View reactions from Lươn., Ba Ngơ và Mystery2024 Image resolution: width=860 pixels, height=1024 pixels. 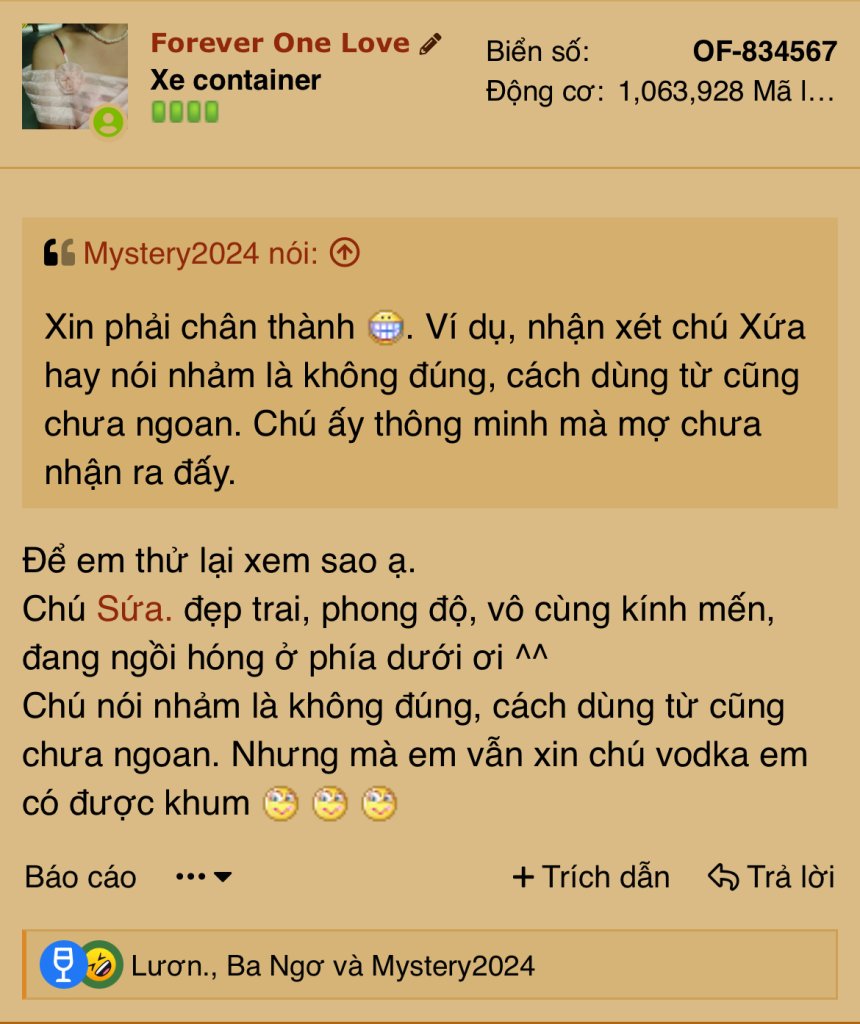pyautogui.click(x=332, y=966)
